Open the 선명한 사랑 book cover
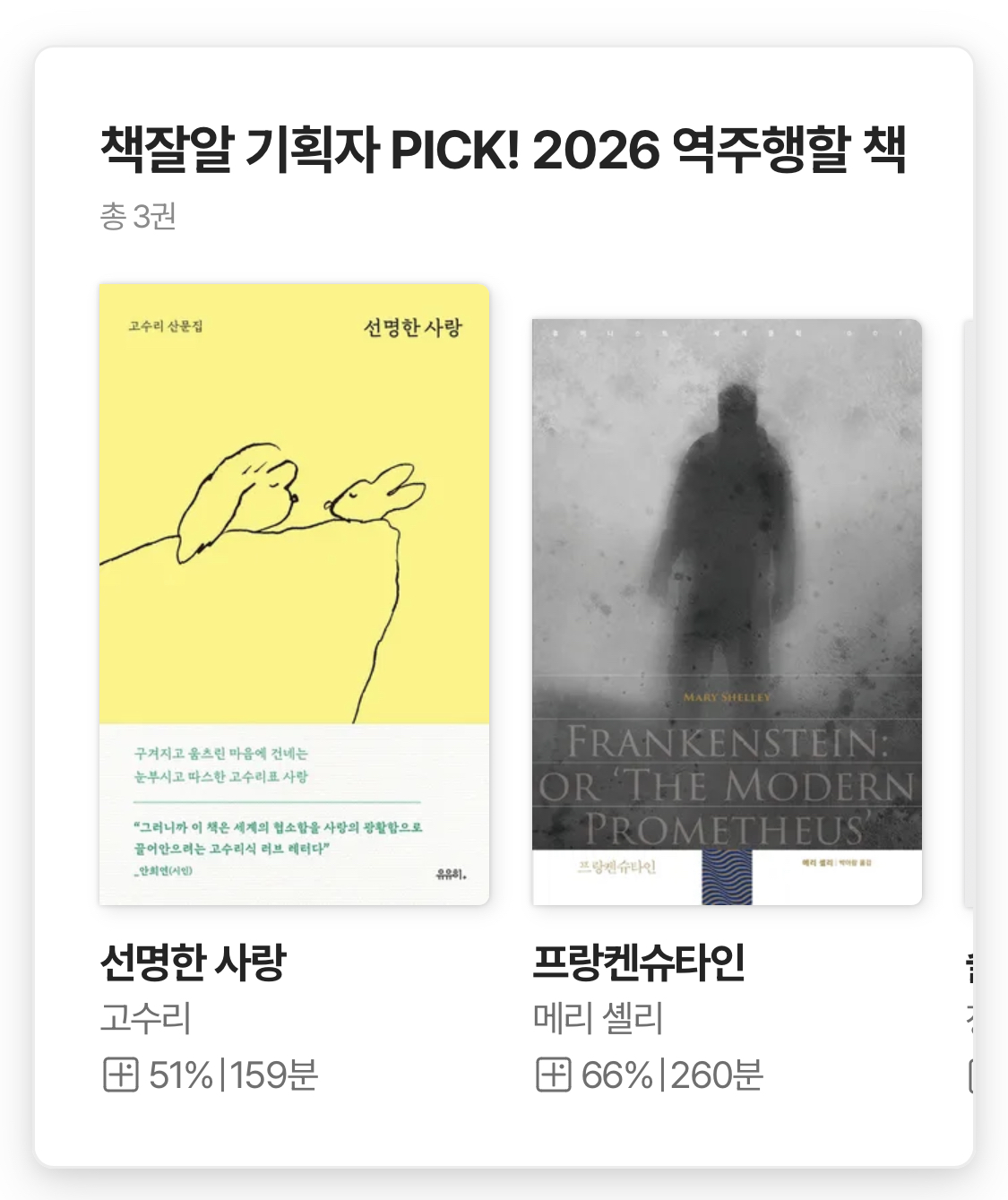The image size is (1008, 1200). coord(294,594)
